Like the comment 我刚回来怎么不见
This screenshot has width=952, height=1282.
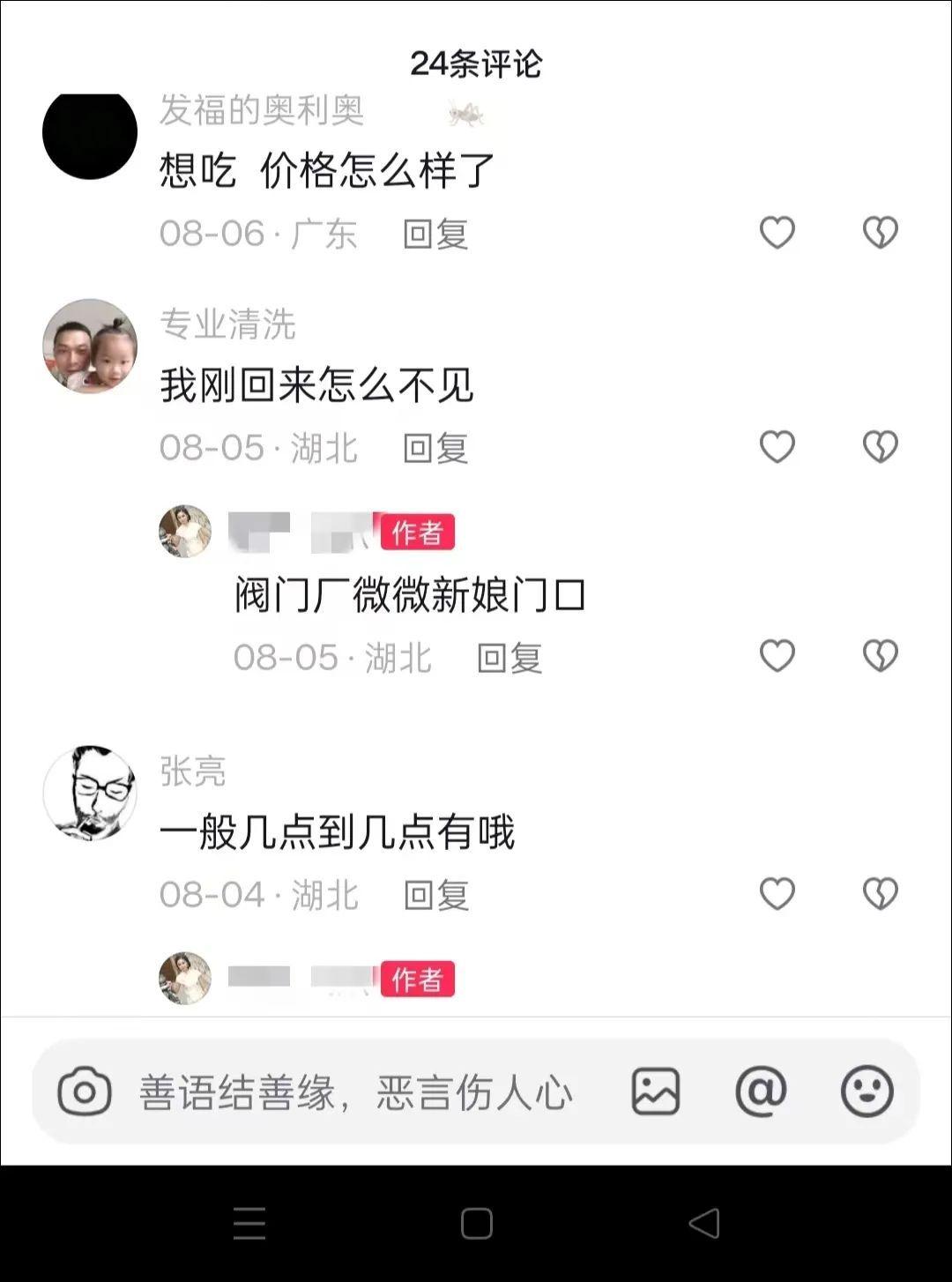(777, 447)
